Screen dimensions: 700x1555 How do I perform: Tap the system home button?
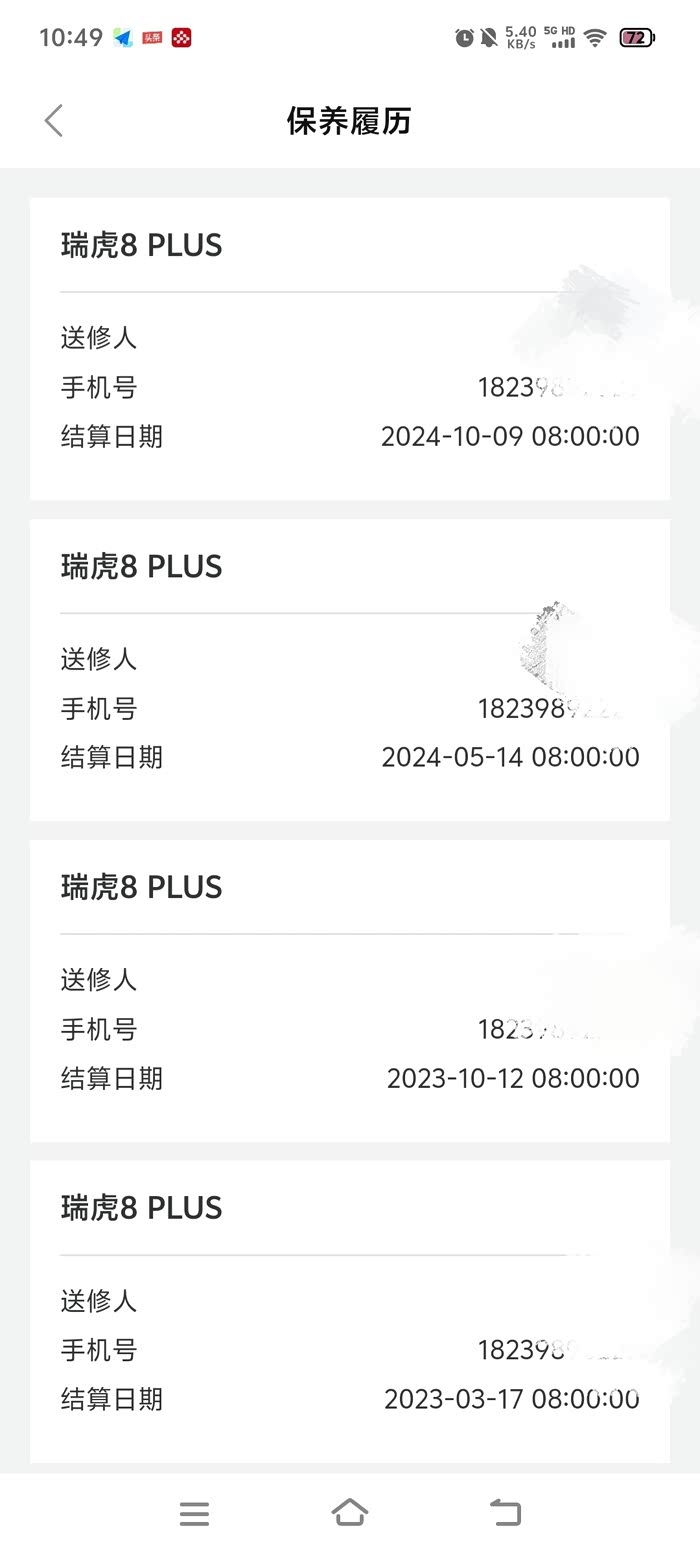tap(349, 1513)
